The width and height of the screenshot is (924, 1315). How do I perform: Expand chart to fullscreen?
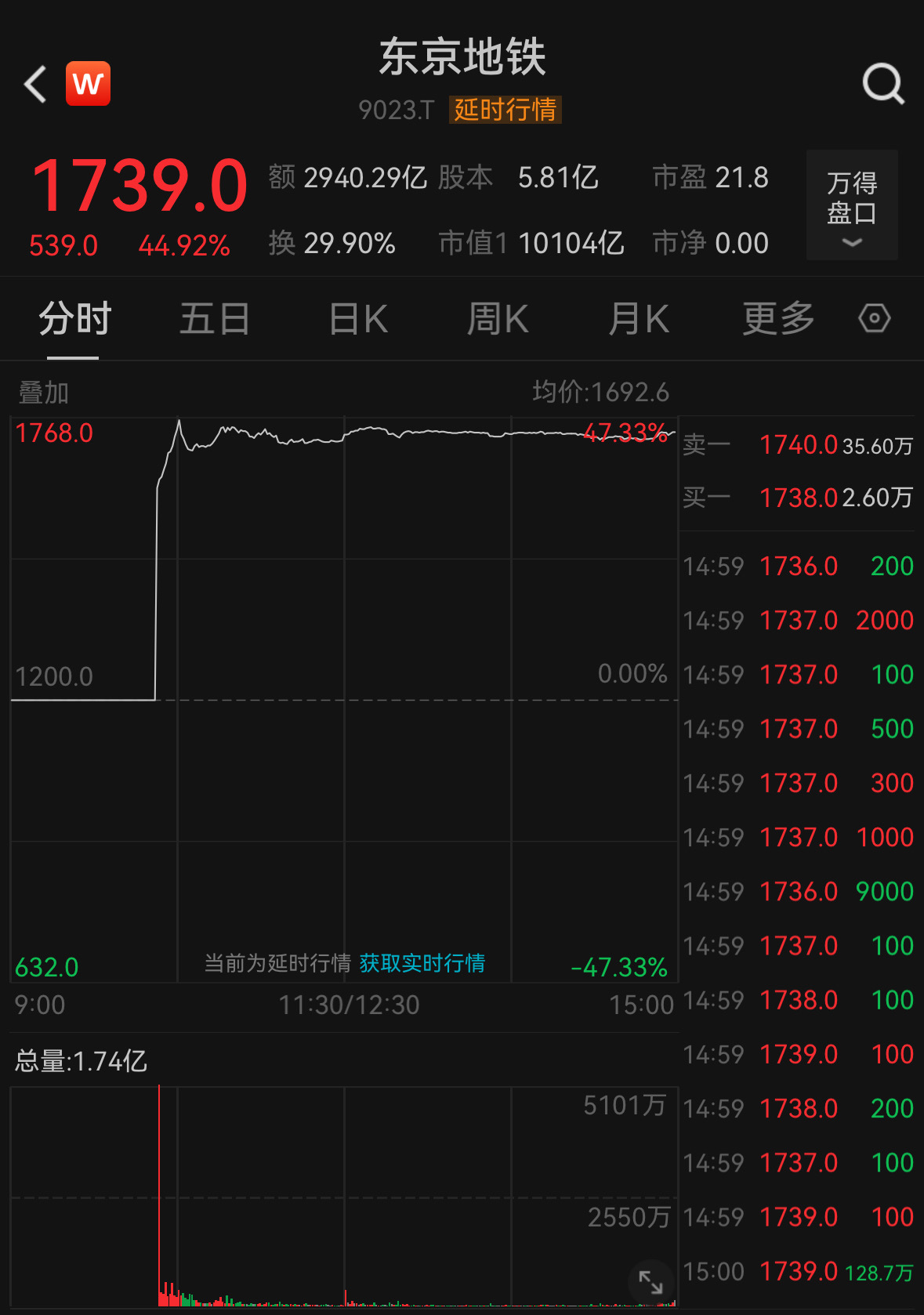point(650,1282)
